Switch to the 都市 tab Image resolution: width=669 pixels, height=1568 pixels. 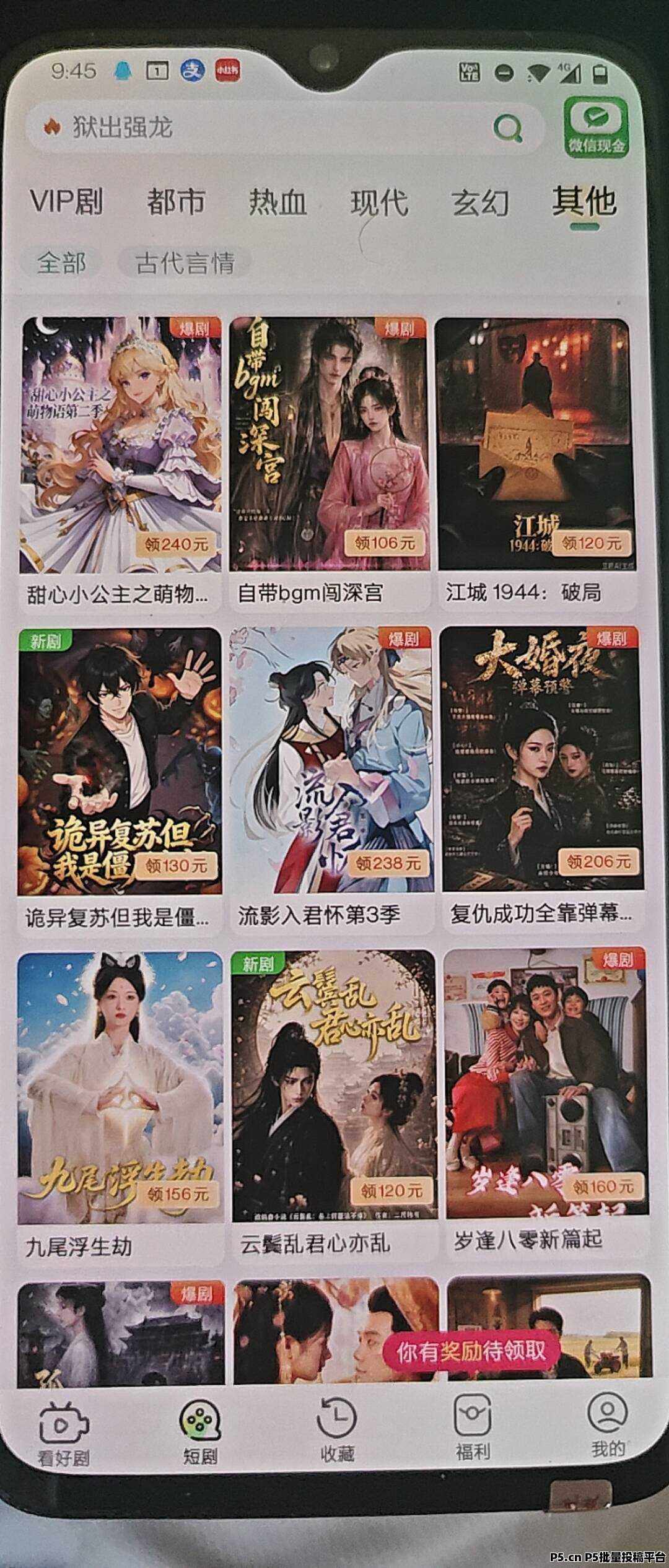[175, 203]
